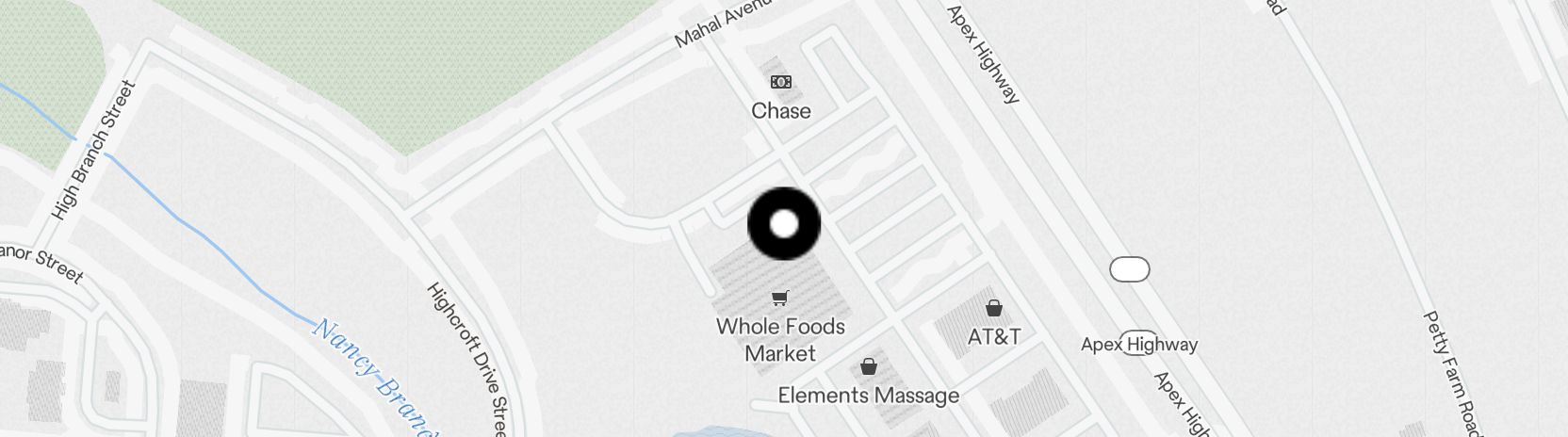Select the Chase bank marker
The height and width of the screenshot is (437, 1568).
tap(781, 83)
